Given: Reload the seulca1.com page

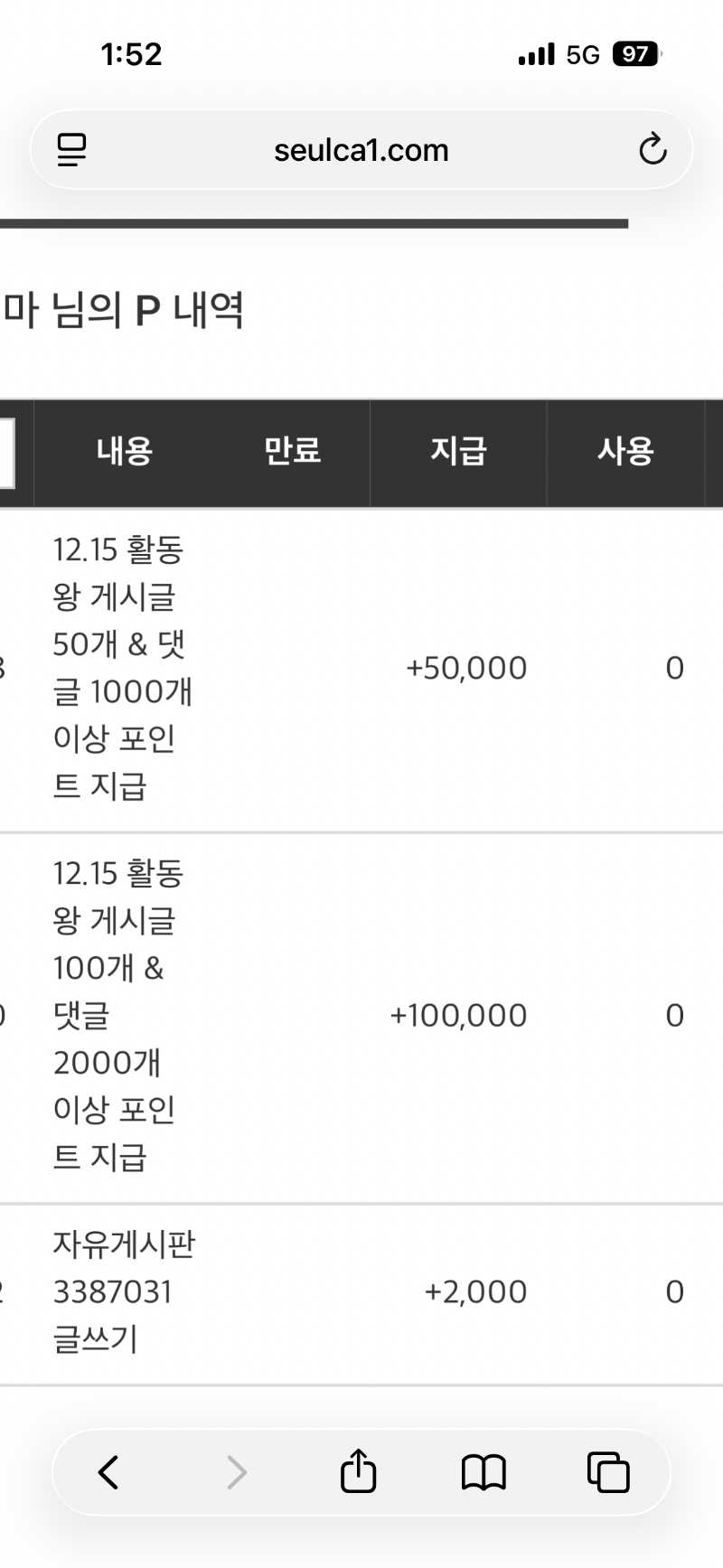Looking at the screenshot, I should tap(653, 149).
